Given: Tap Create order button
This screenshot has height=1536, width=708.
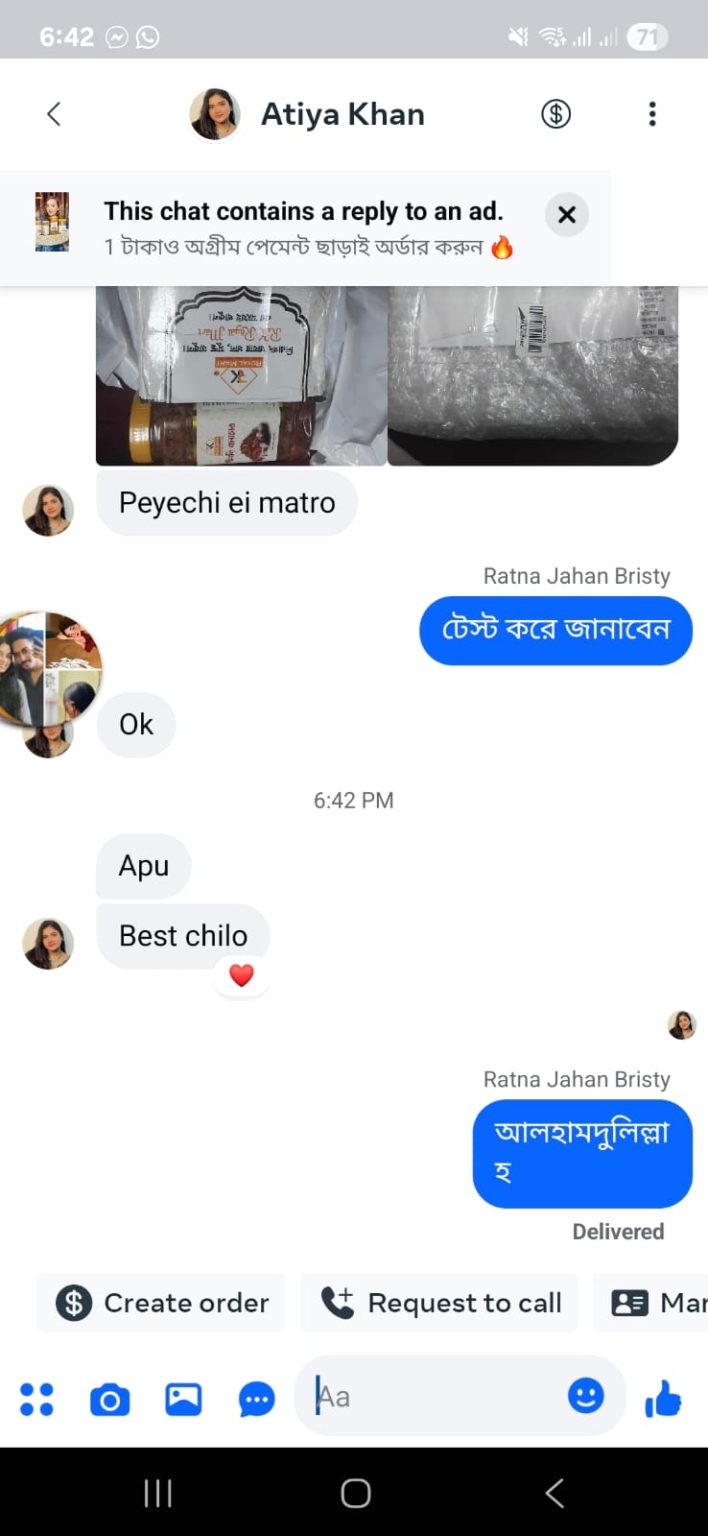Looking at the screenshot, I should (x=162, y=1303).
